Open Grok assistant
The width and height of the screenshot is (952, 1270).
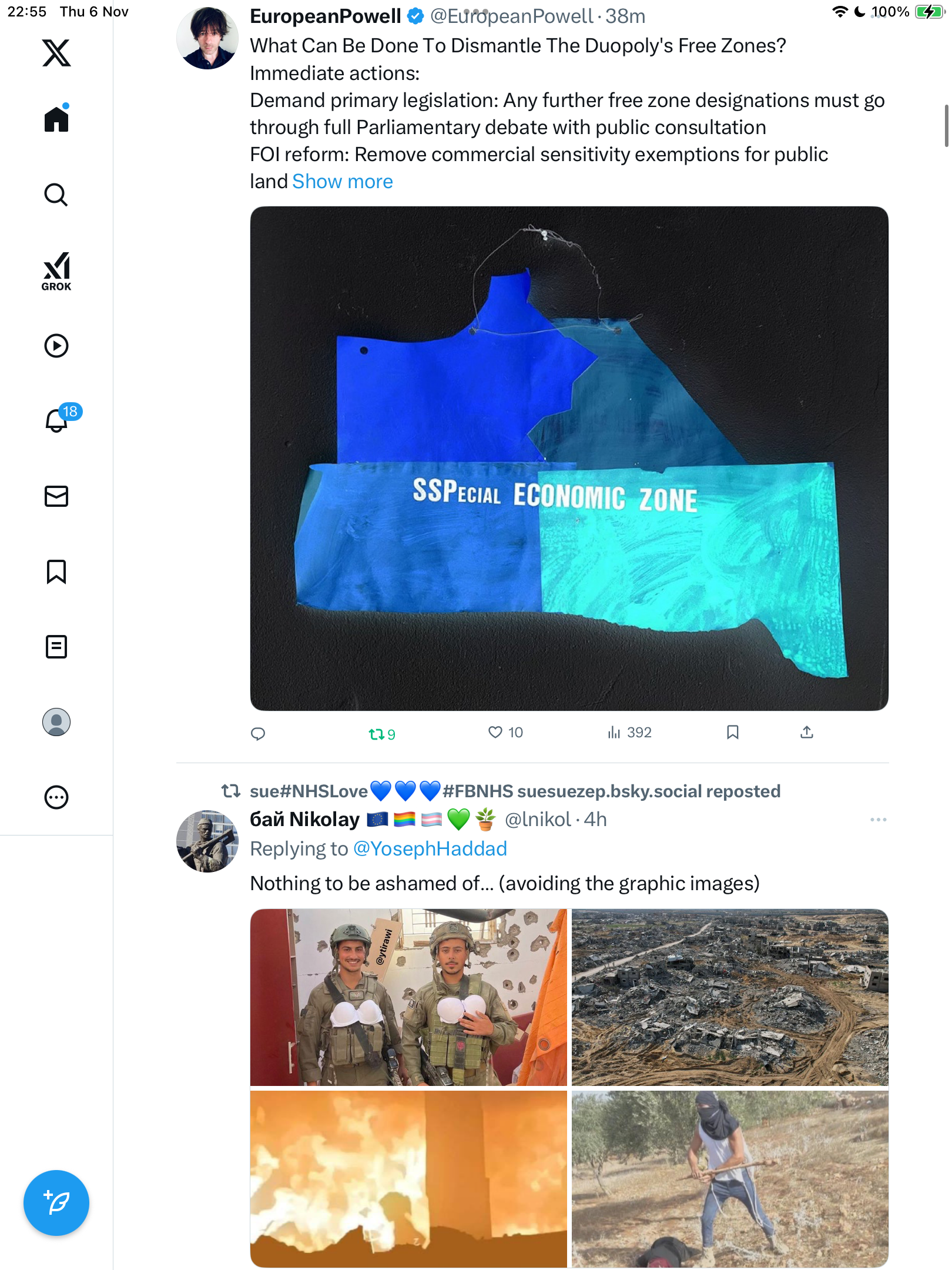(56, 271)
